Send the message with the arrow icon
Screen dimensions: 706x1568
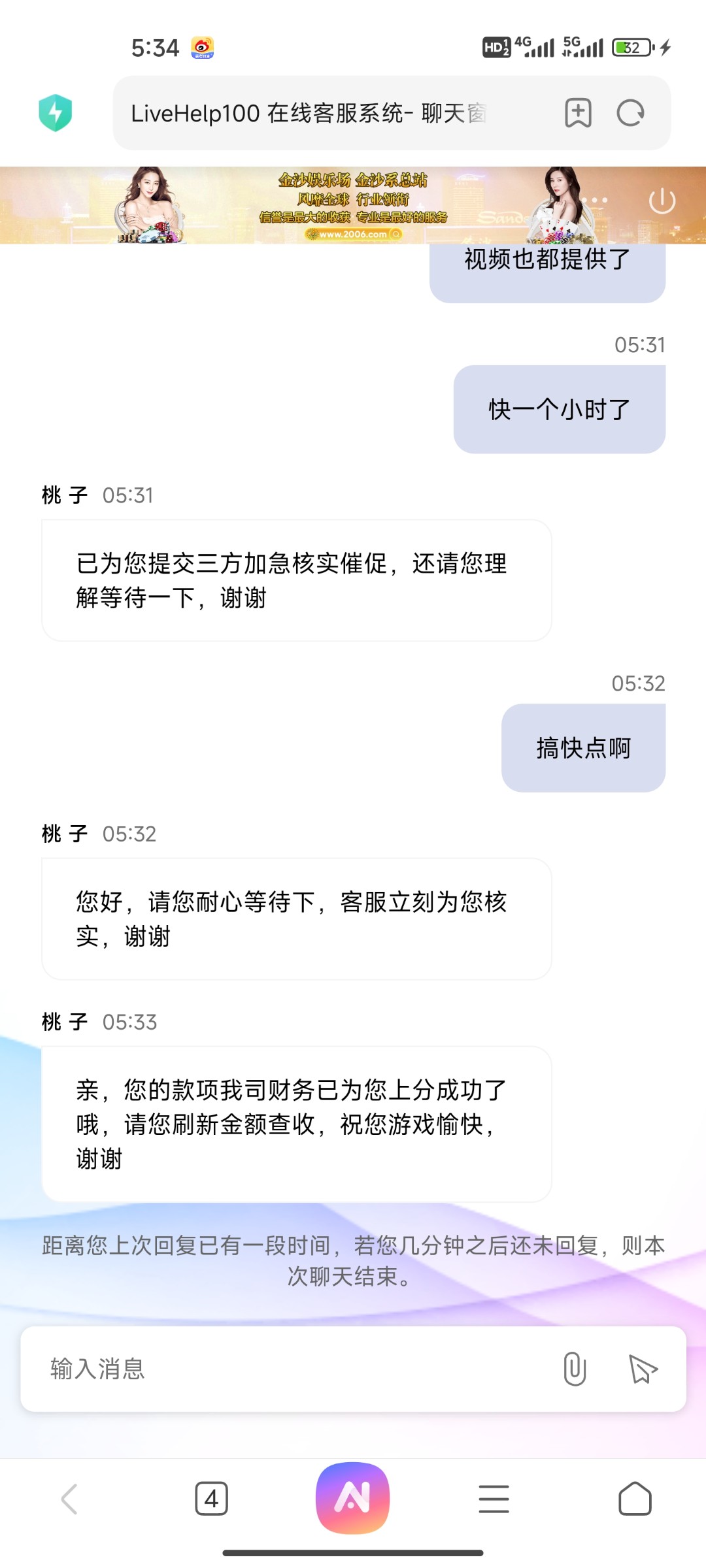[x=643, y=1369]
